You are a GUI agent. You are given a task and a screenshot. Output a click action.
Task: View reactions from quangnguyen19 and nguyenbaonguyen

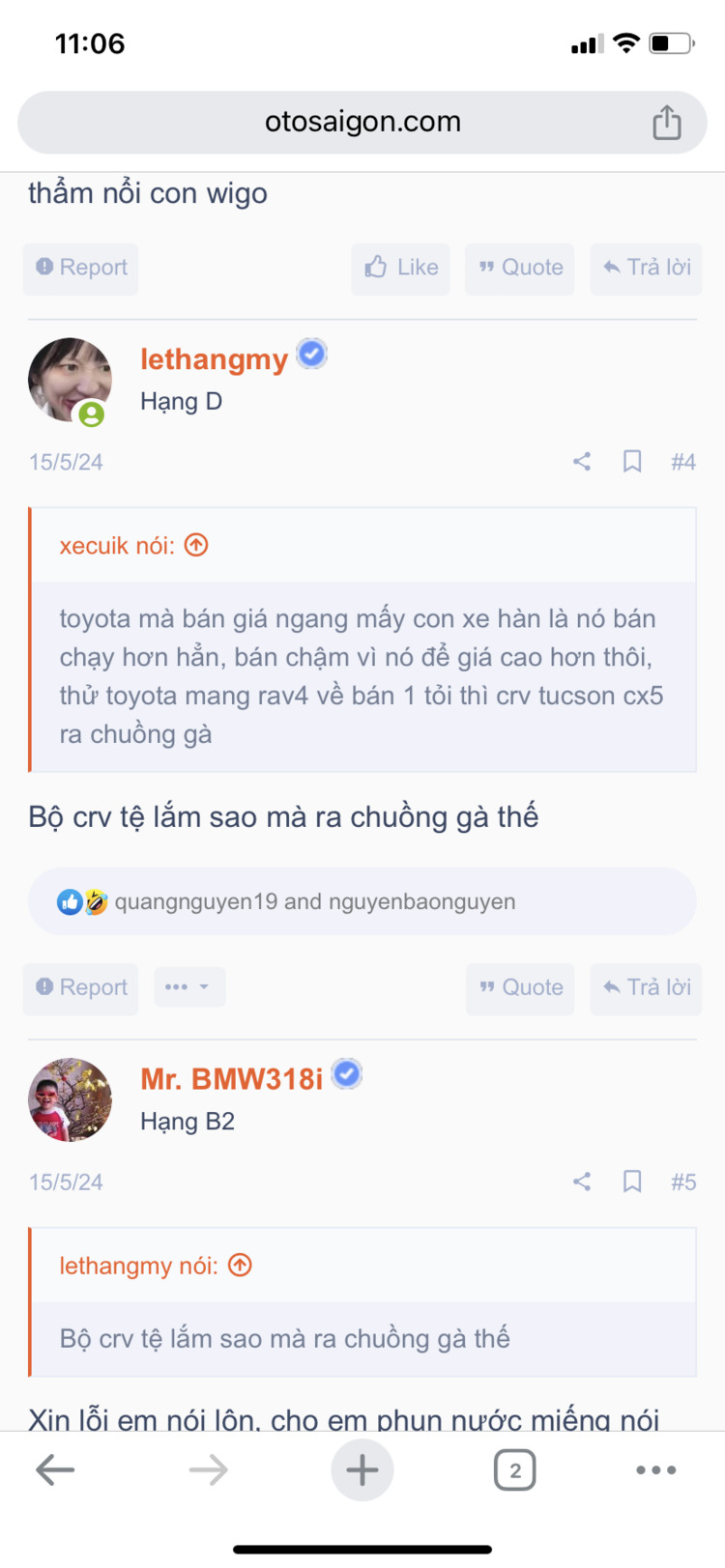click(x=314, y=901)
